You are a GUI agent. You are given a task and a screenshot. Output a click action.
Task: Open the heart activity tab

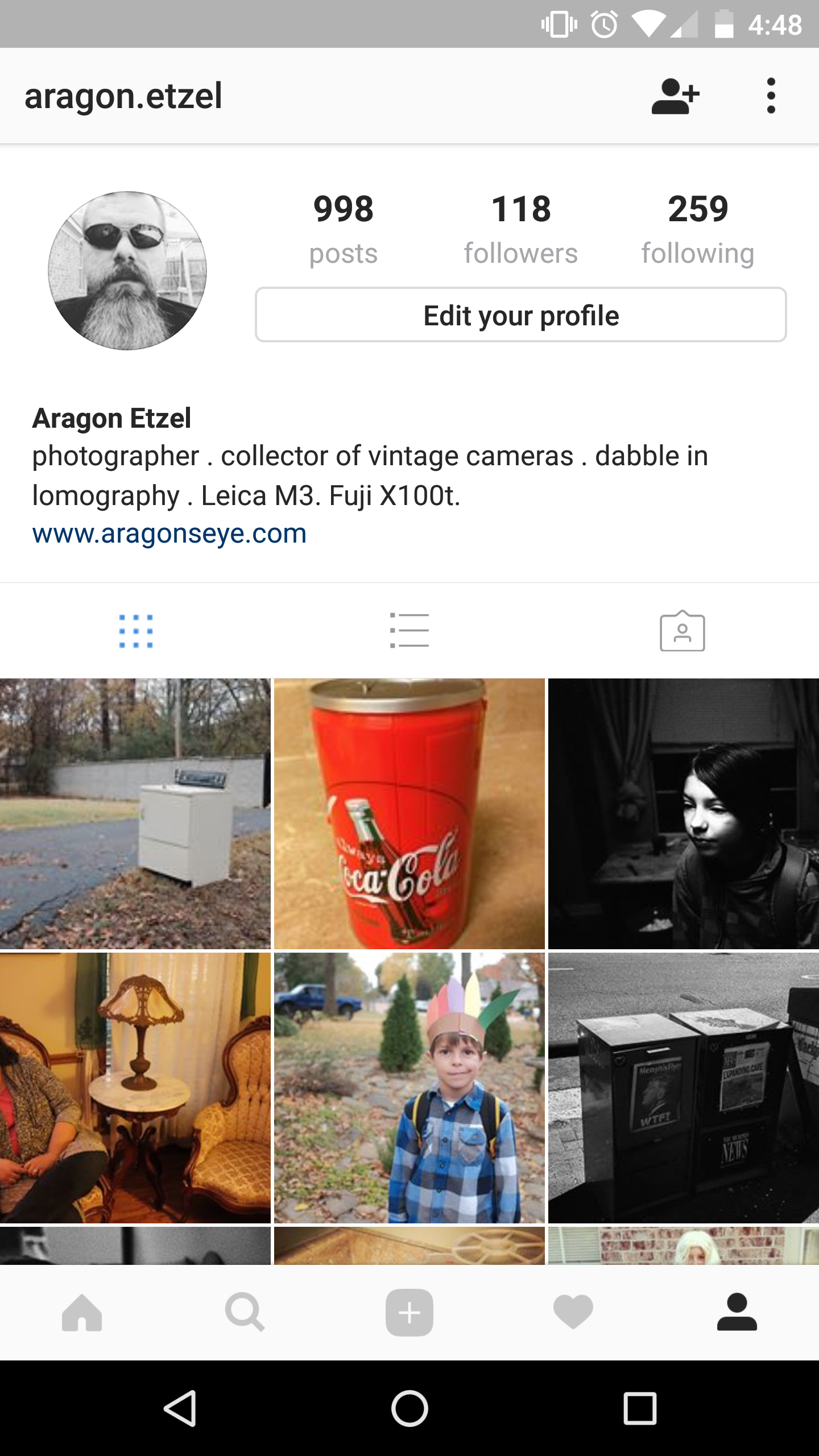(x=573, y=1313)
